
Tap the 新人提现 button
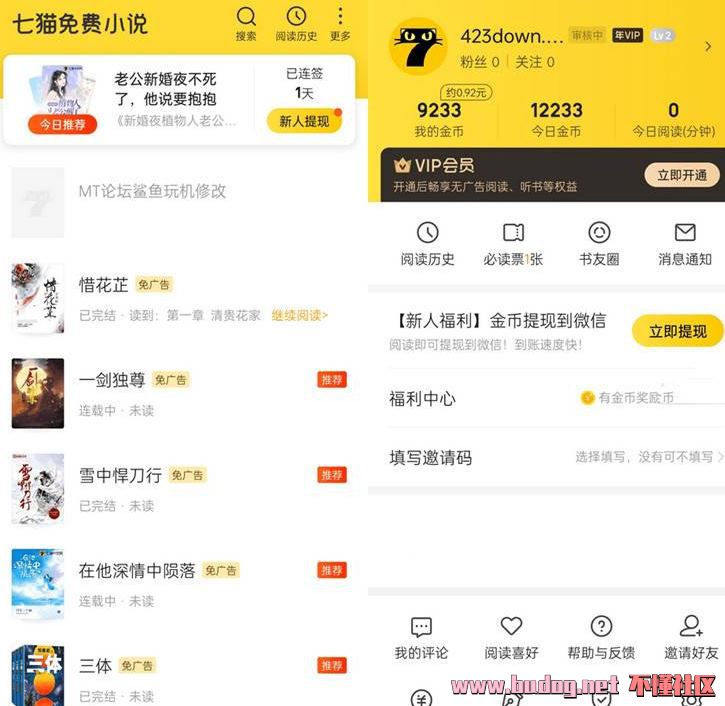pos(304,121)
